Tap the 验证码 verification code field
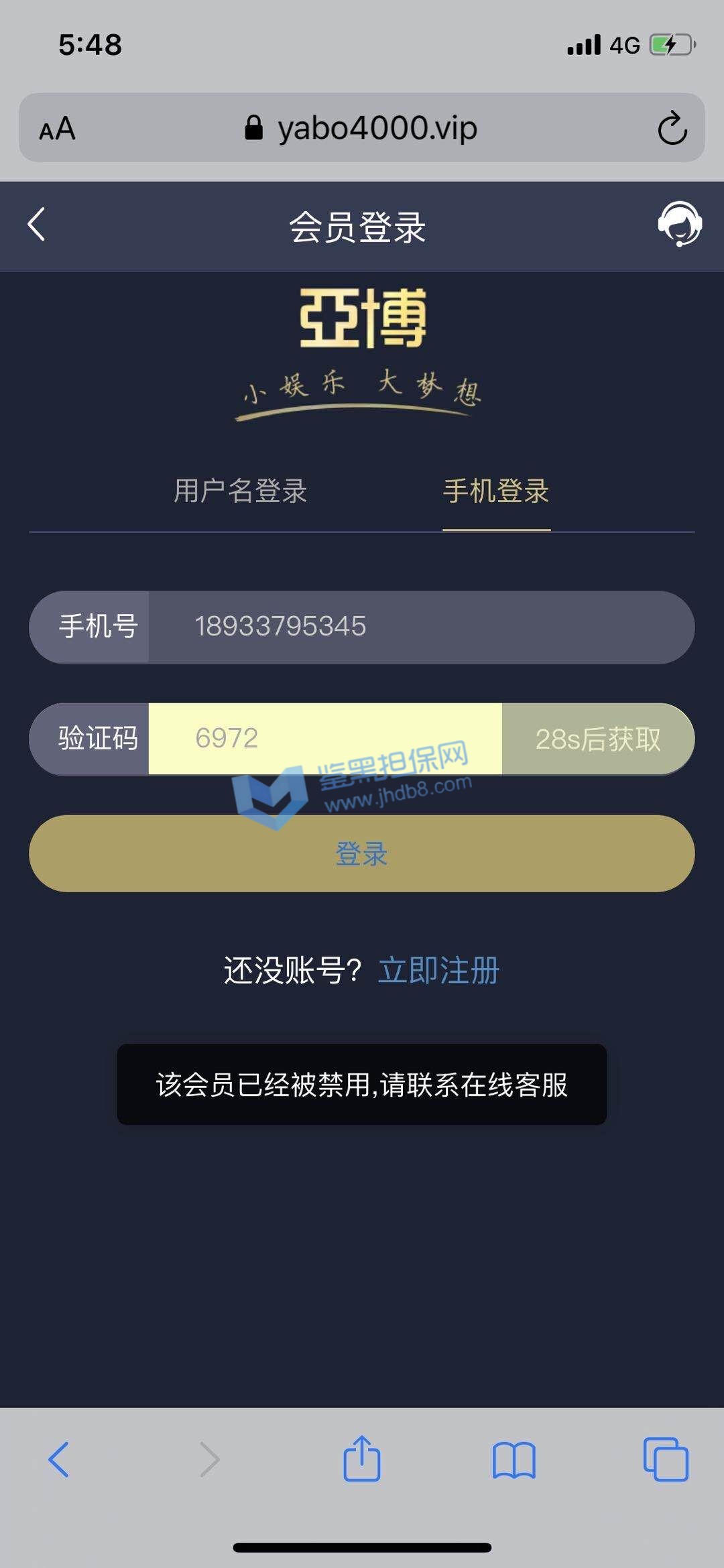The width and height of the screenshot is (724, 1568). (325, 739)
